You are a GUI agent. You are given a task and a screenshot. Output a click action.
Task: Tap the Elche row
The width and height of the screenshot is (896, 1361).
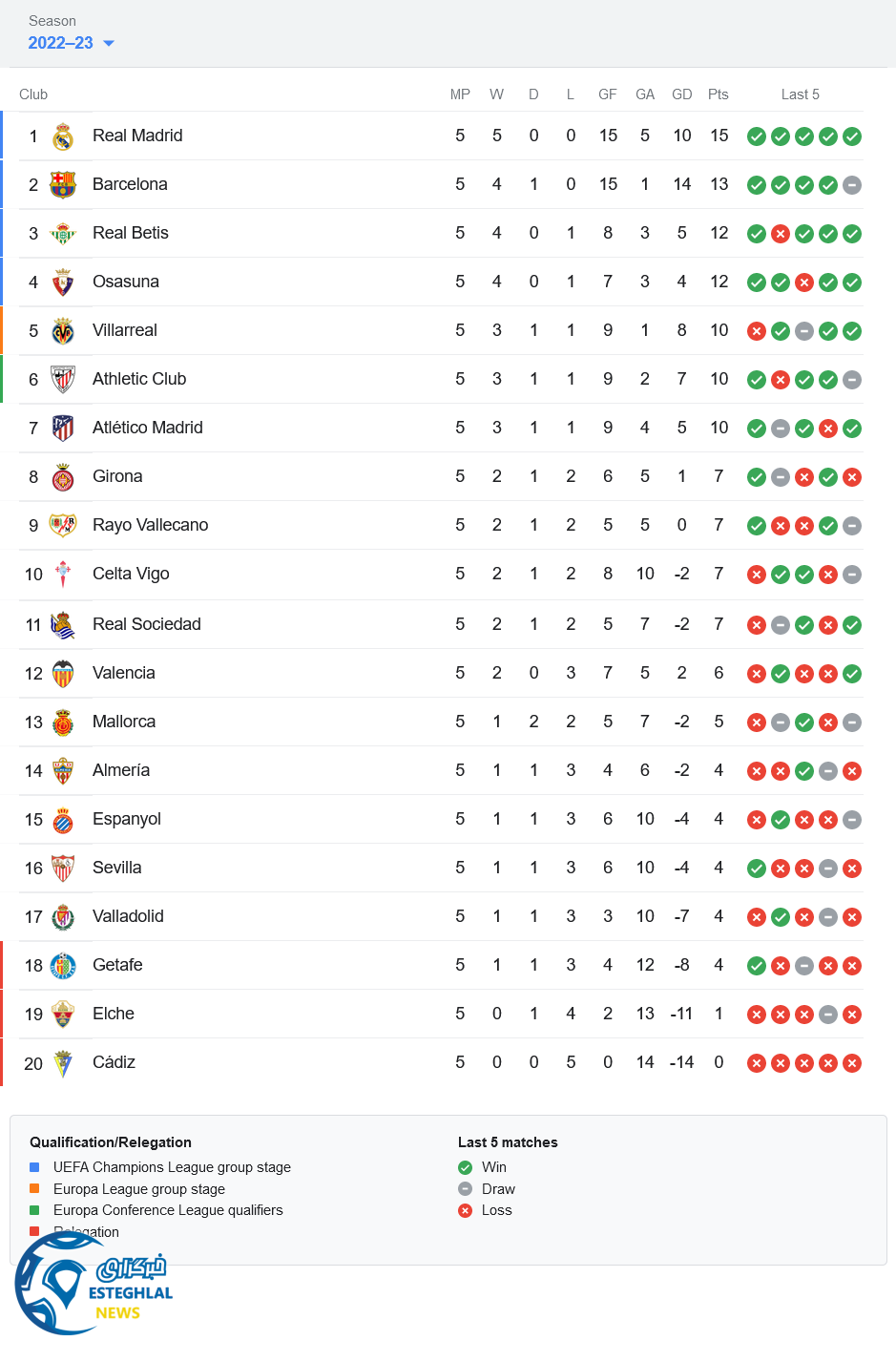coord(114,1014)
